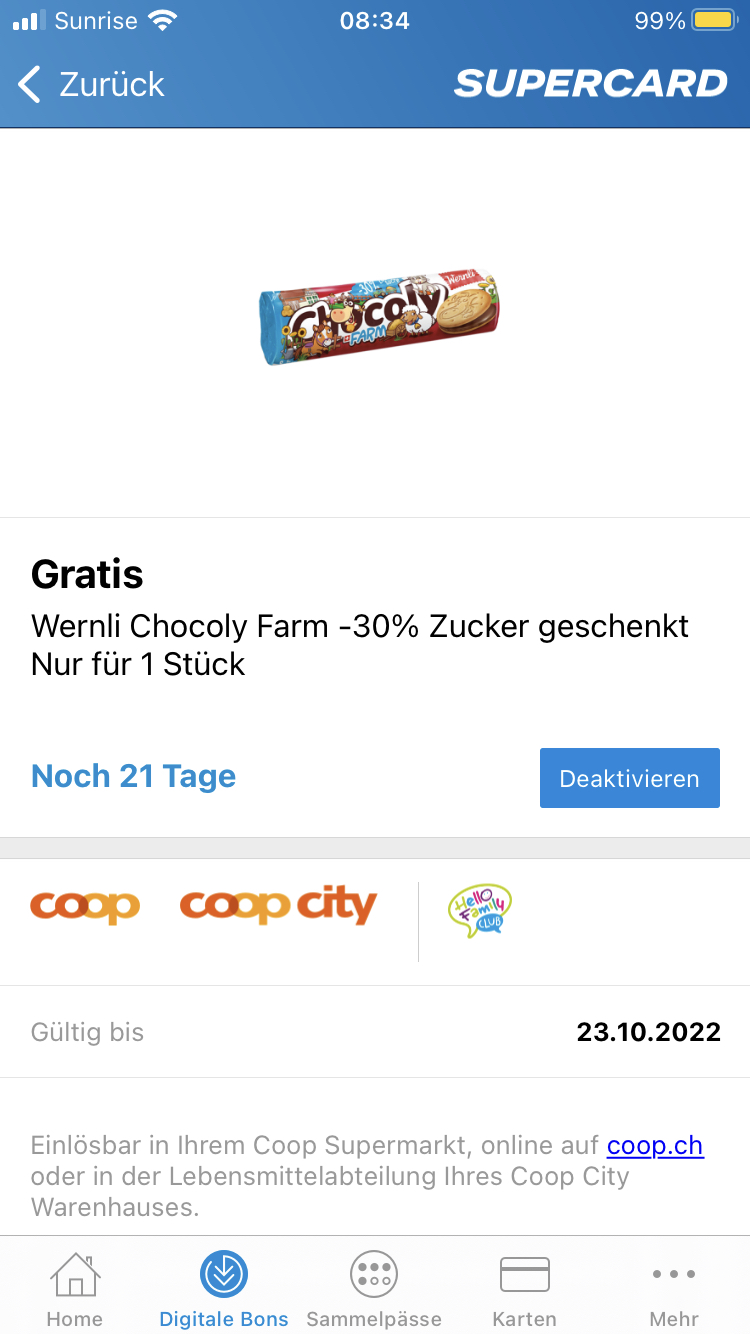This screenshot has height=1334, width=750.
Task: Go to the Karten tab
Action: click(524, 1289)
